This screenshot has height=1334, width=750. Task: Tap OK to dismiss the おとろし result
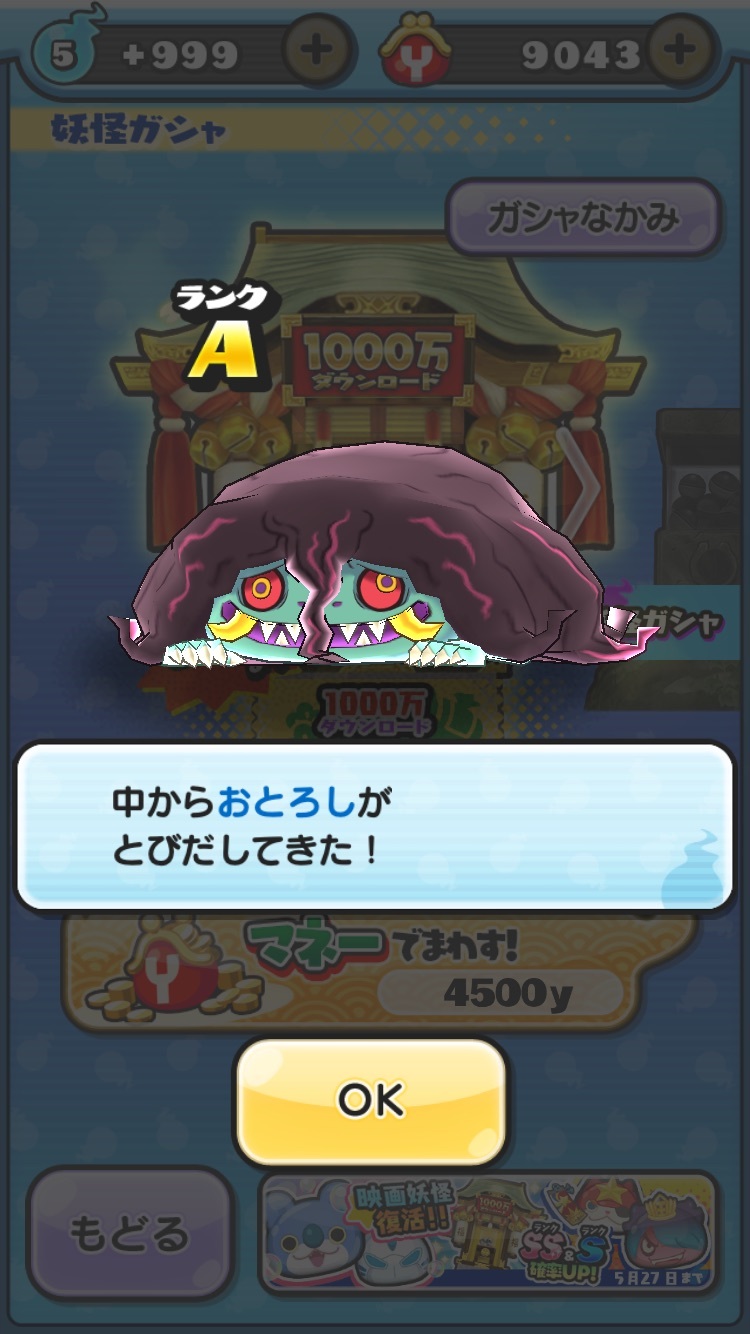pos(370,1101)
